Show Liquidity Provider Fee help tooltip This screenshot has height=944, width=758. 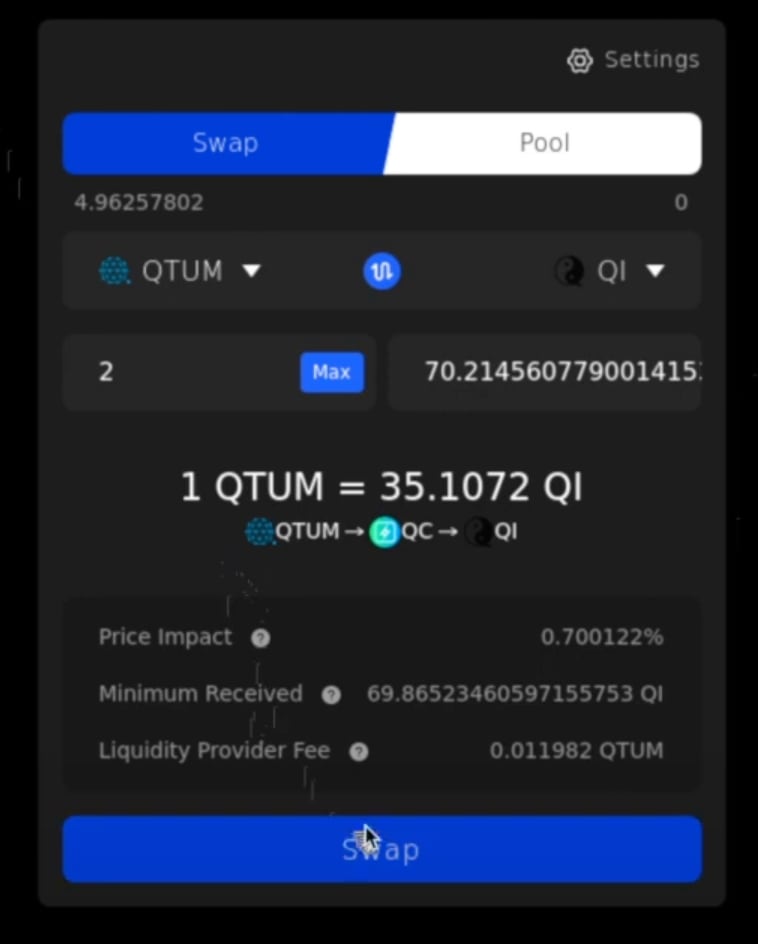coord(358,752)
